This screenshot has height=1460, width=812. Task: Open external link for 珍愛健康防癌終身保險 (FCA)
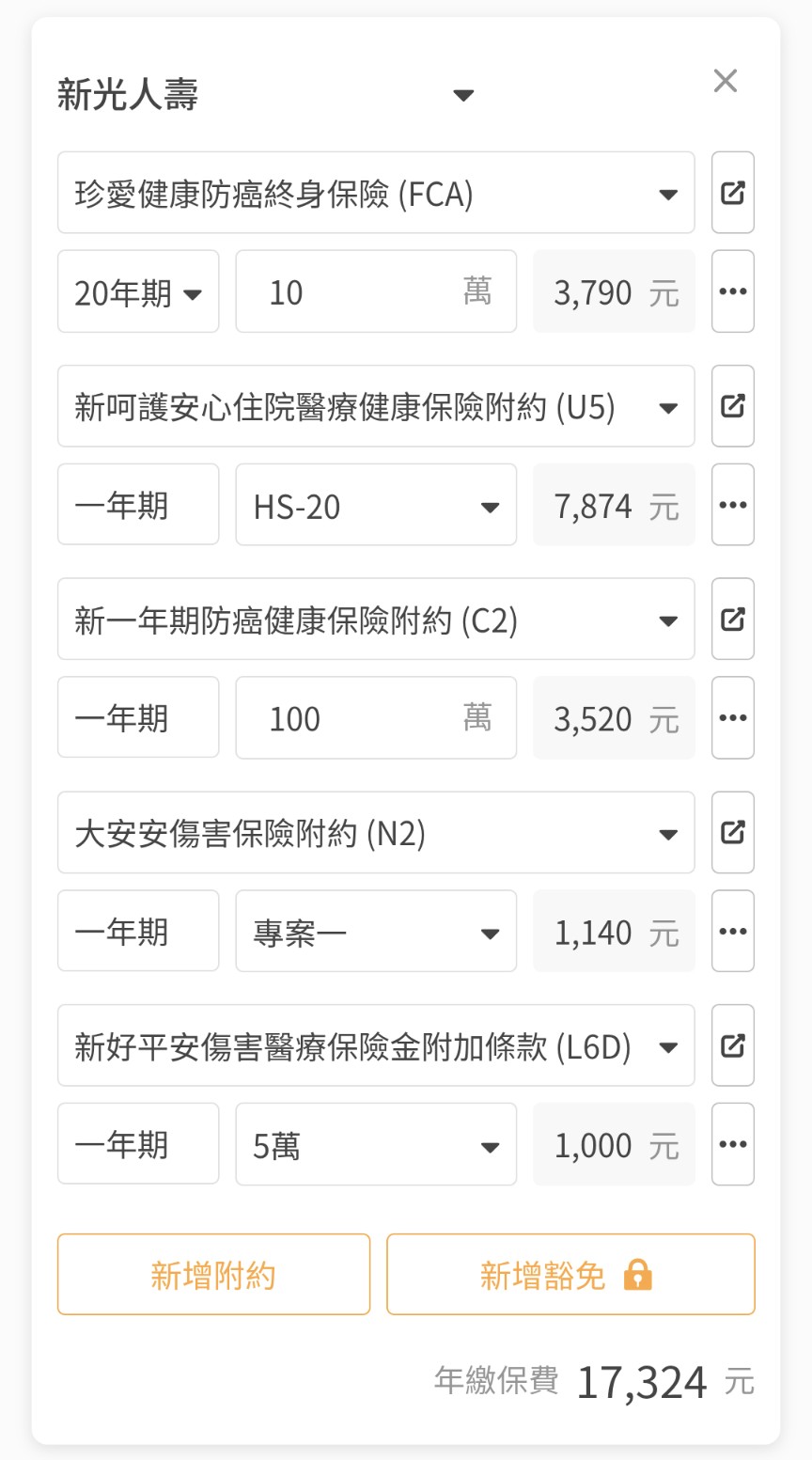[x=732, y=193]
